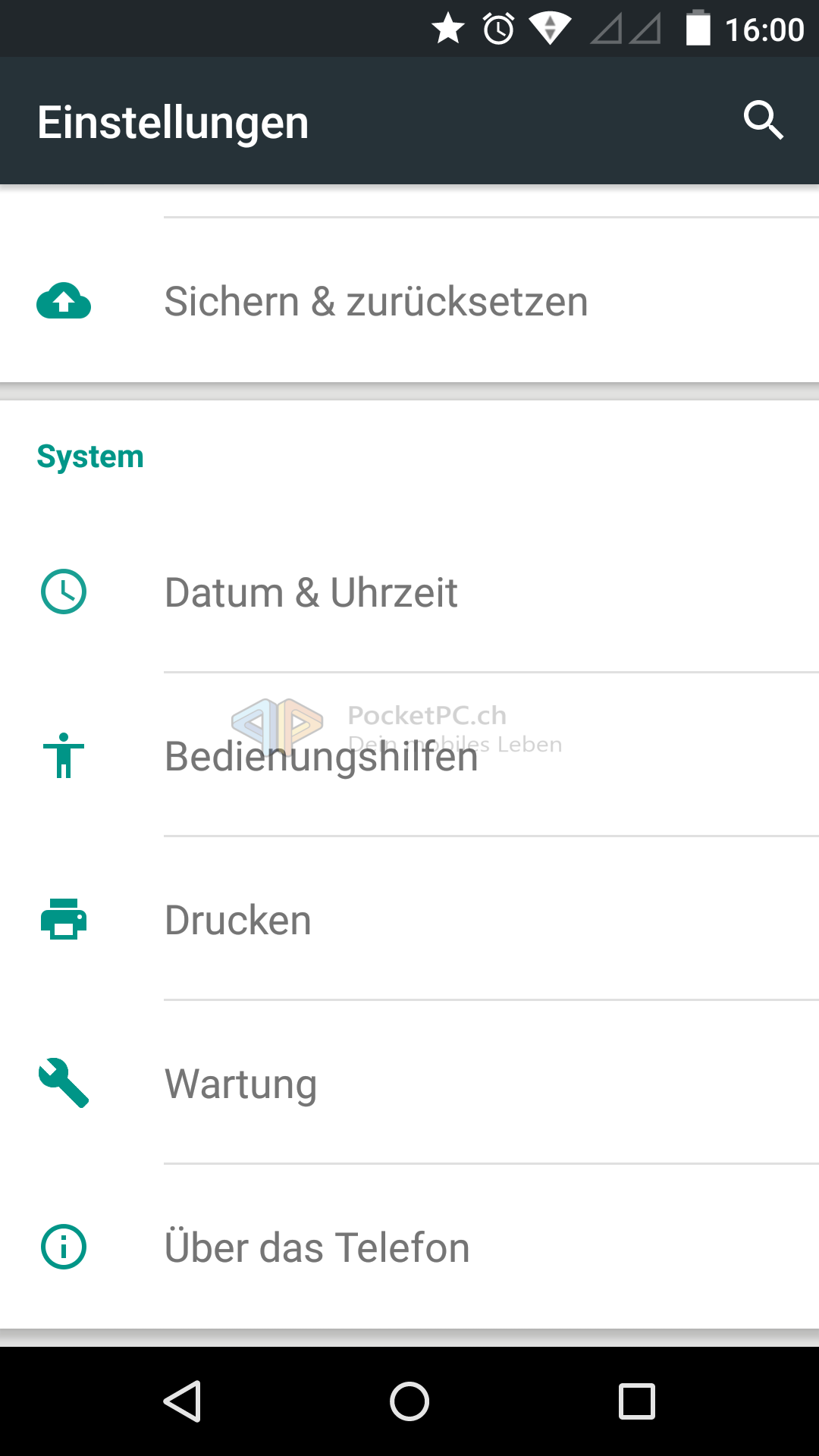Open Datum & Uhrzeit settings

[x=409, y=591]
